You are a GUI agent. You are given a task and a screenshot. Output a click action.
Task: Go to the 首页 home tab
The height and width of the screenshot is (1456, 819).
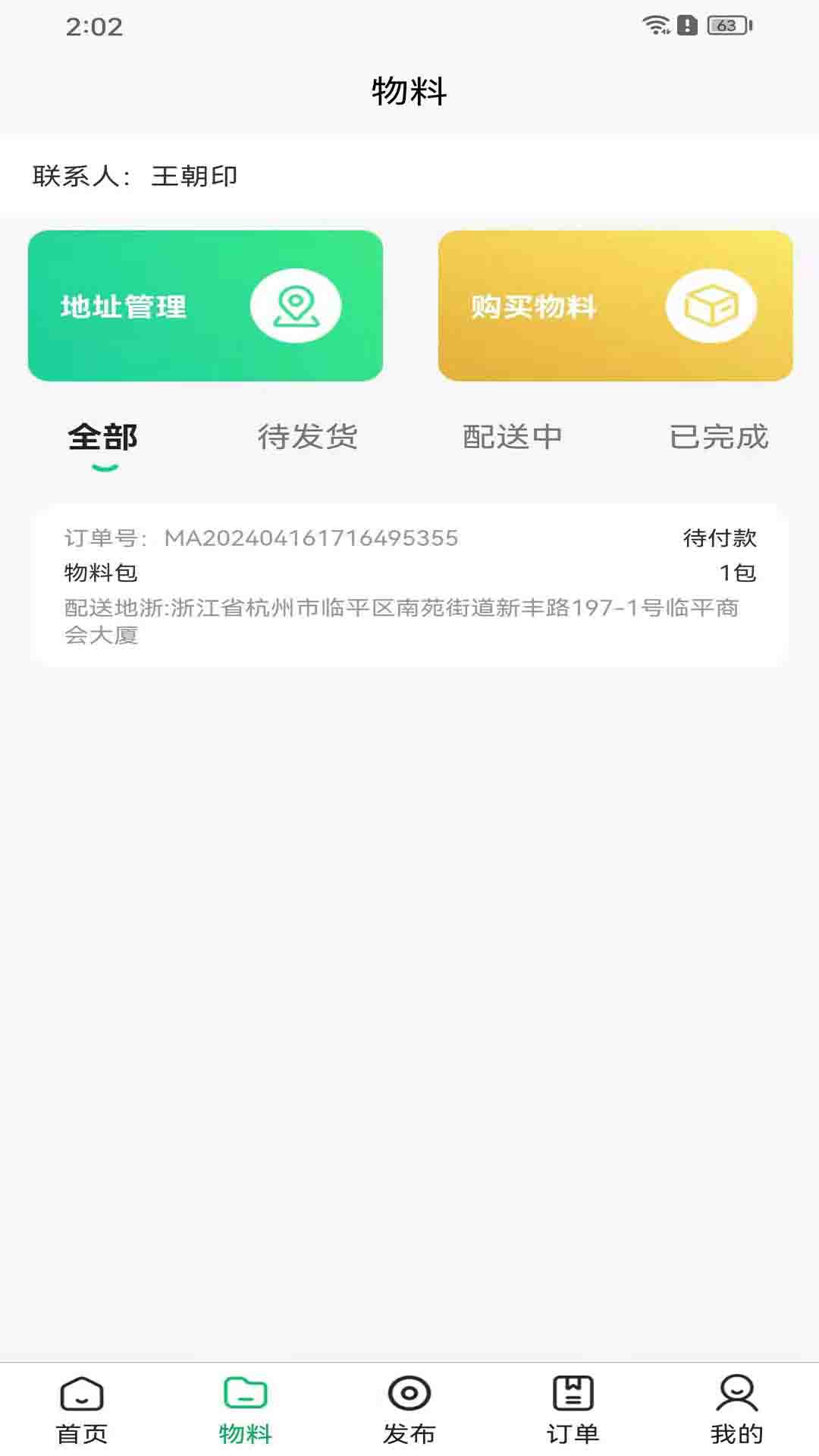coord(82,1409)
